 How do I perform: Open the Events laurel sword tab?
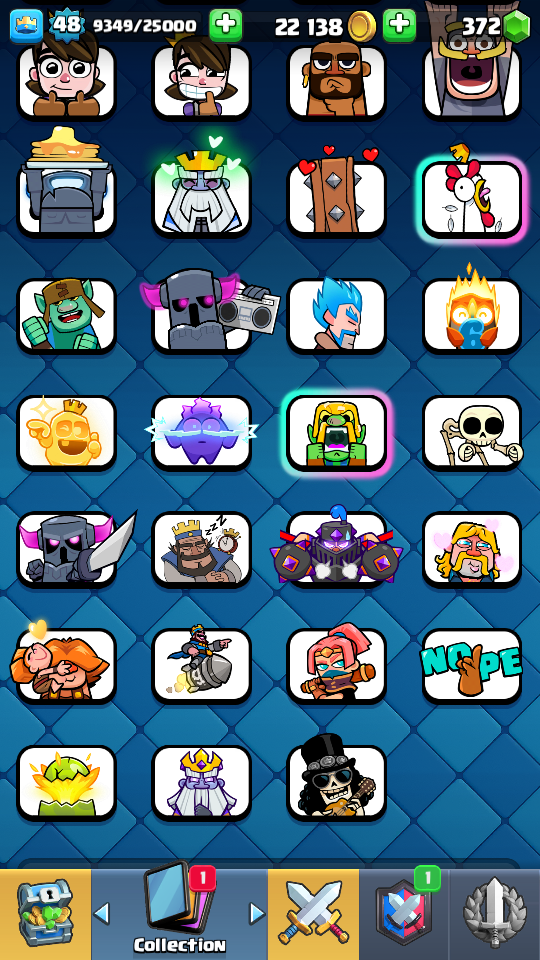[494, 913]
